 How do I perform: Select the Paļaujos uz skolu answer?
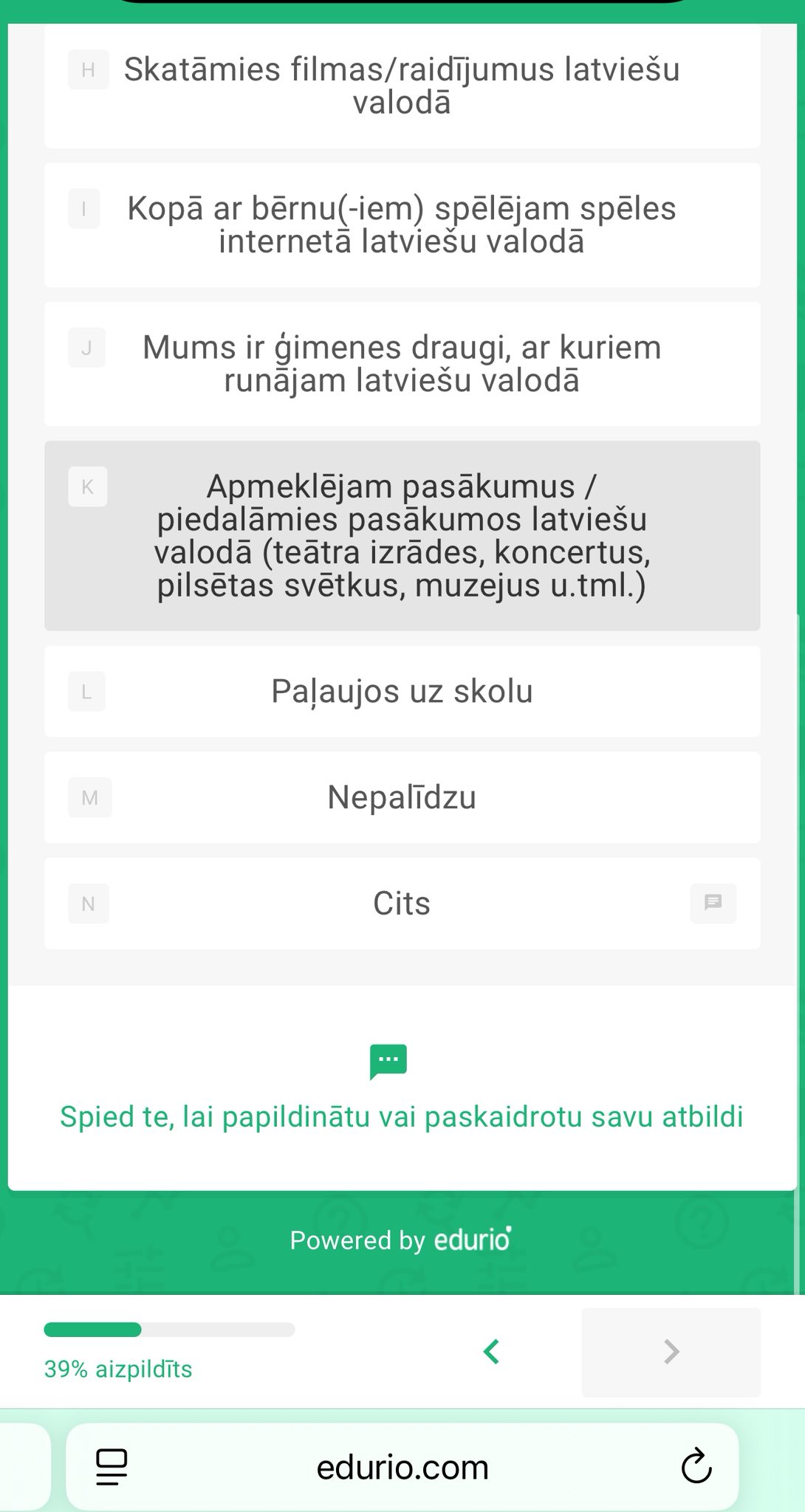pyautogui.click(x=402, y=692)
